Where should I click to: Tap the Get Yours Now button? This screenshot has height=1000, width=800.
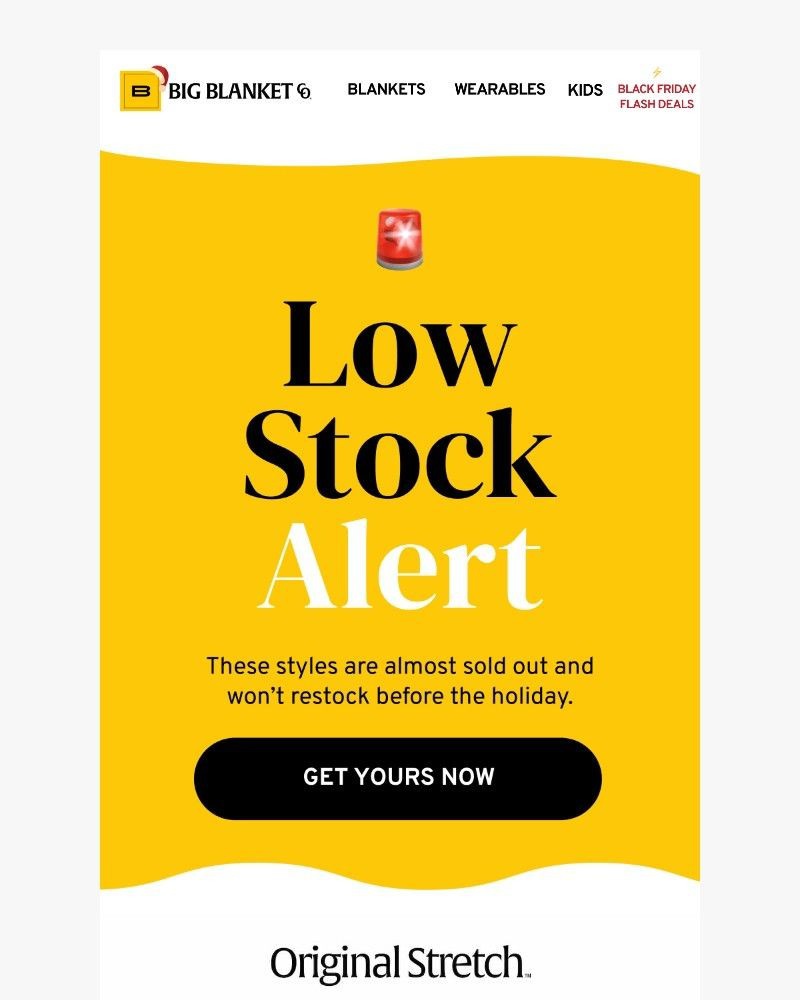[398, 777]
